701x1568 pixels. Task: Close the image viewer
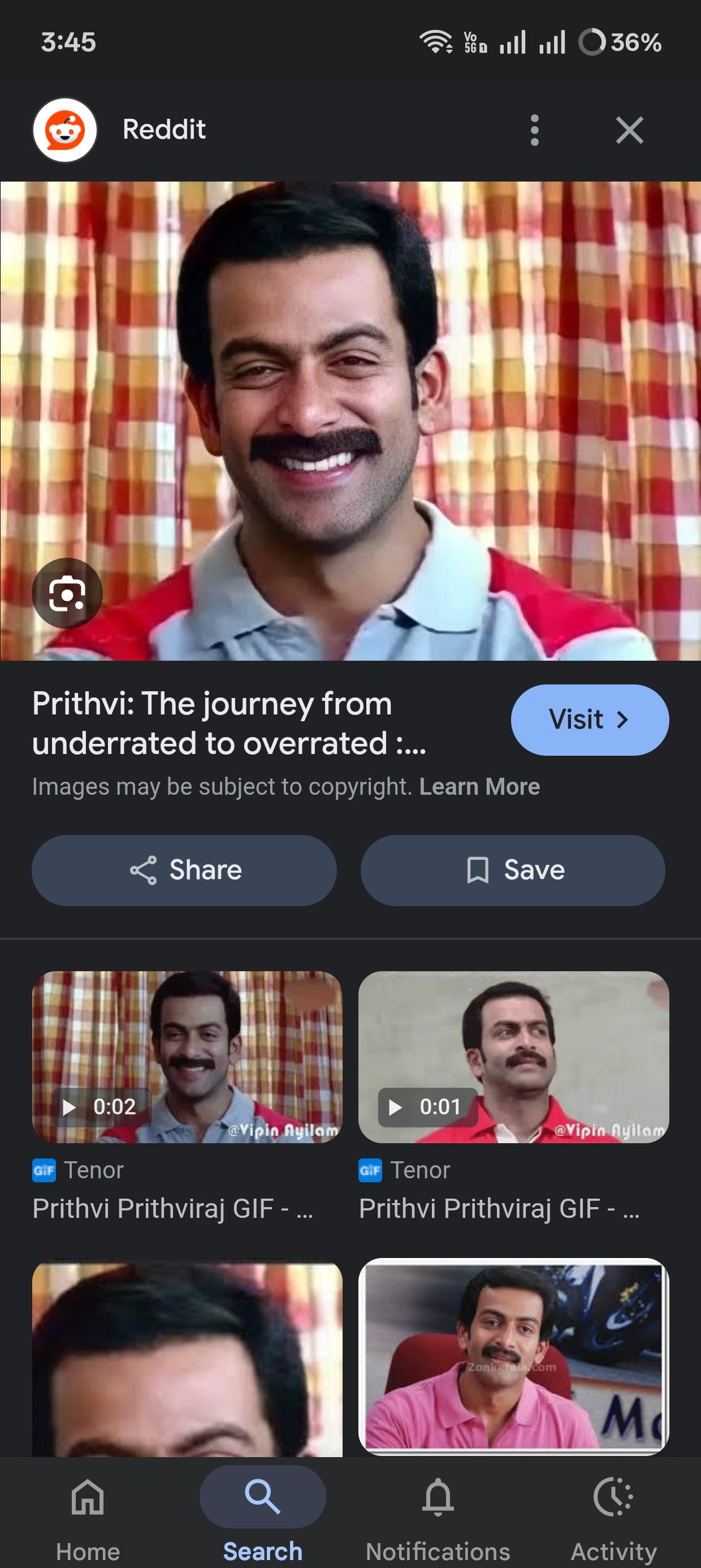629,130
